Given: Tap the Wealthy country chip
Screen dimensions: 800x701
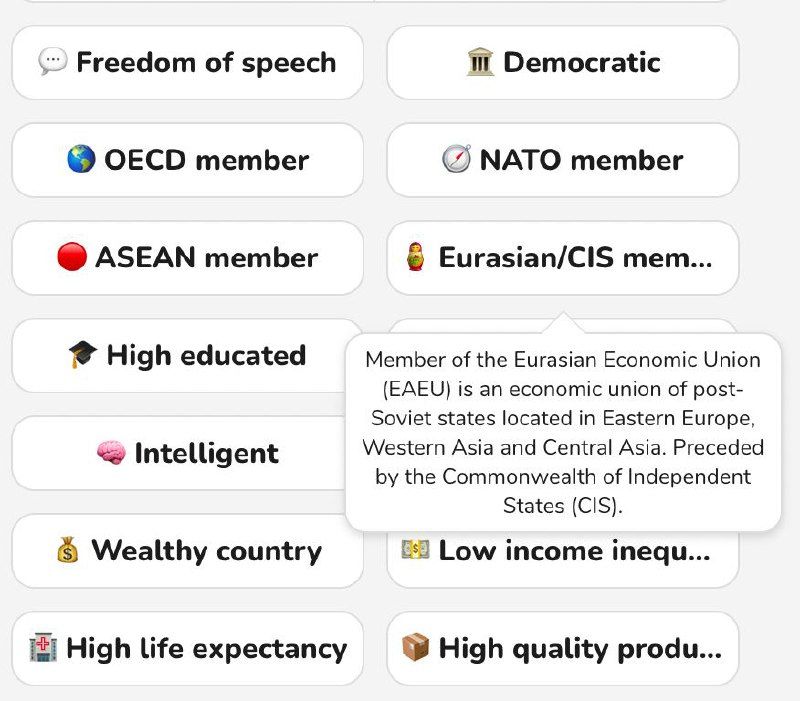Looking at the screenshot, I should (187, 551).
